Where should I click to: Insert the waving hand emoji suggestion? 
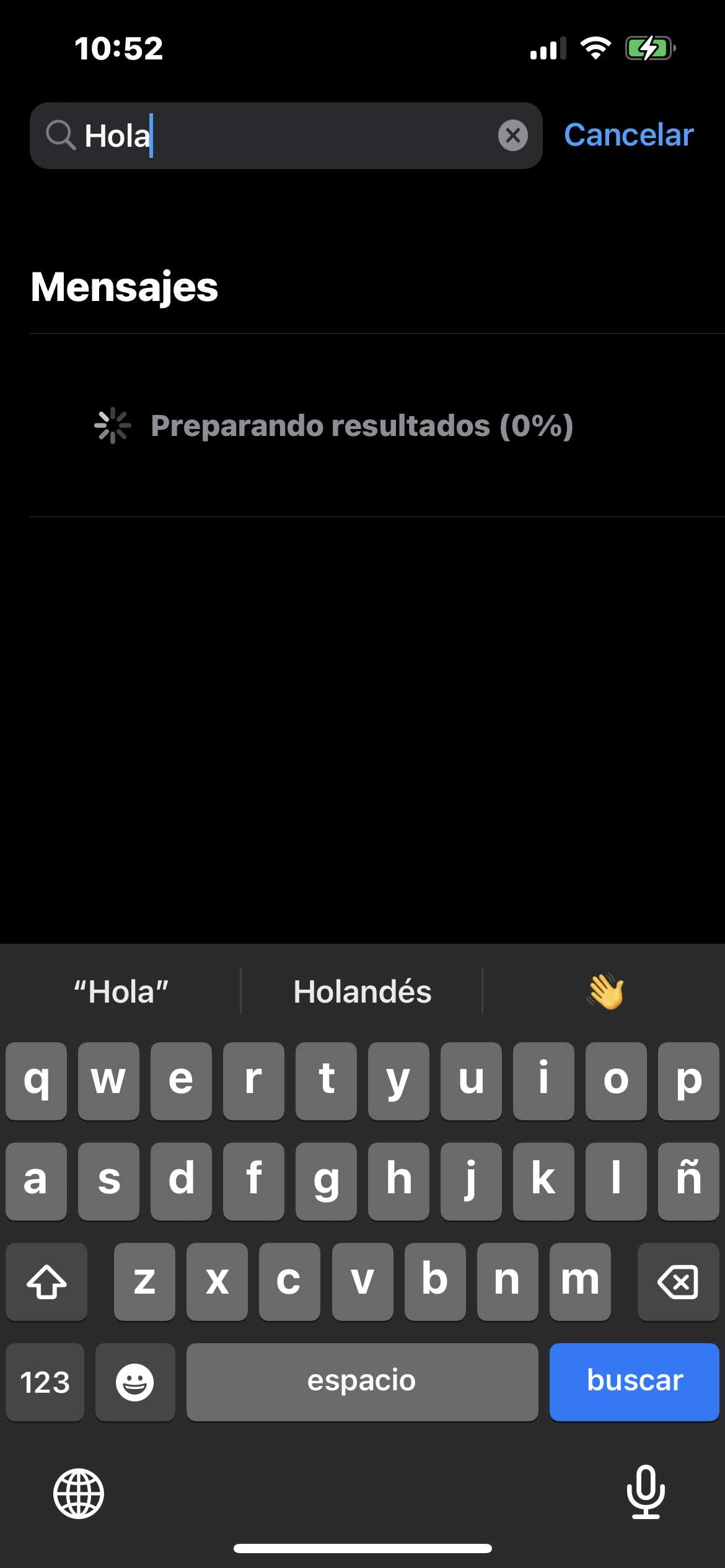click(x=605, y=991)
